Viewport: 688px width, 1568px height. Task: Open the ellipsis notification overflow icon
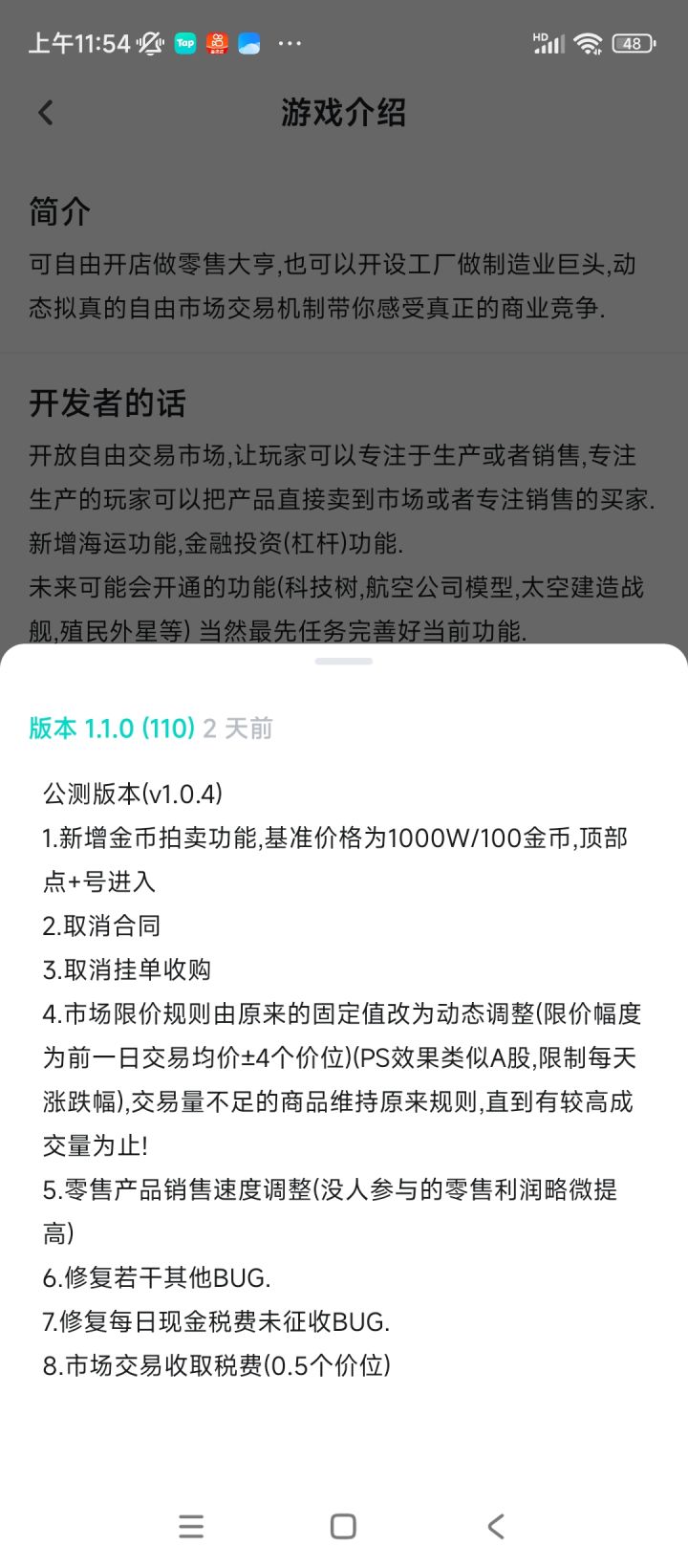[290, 43]
